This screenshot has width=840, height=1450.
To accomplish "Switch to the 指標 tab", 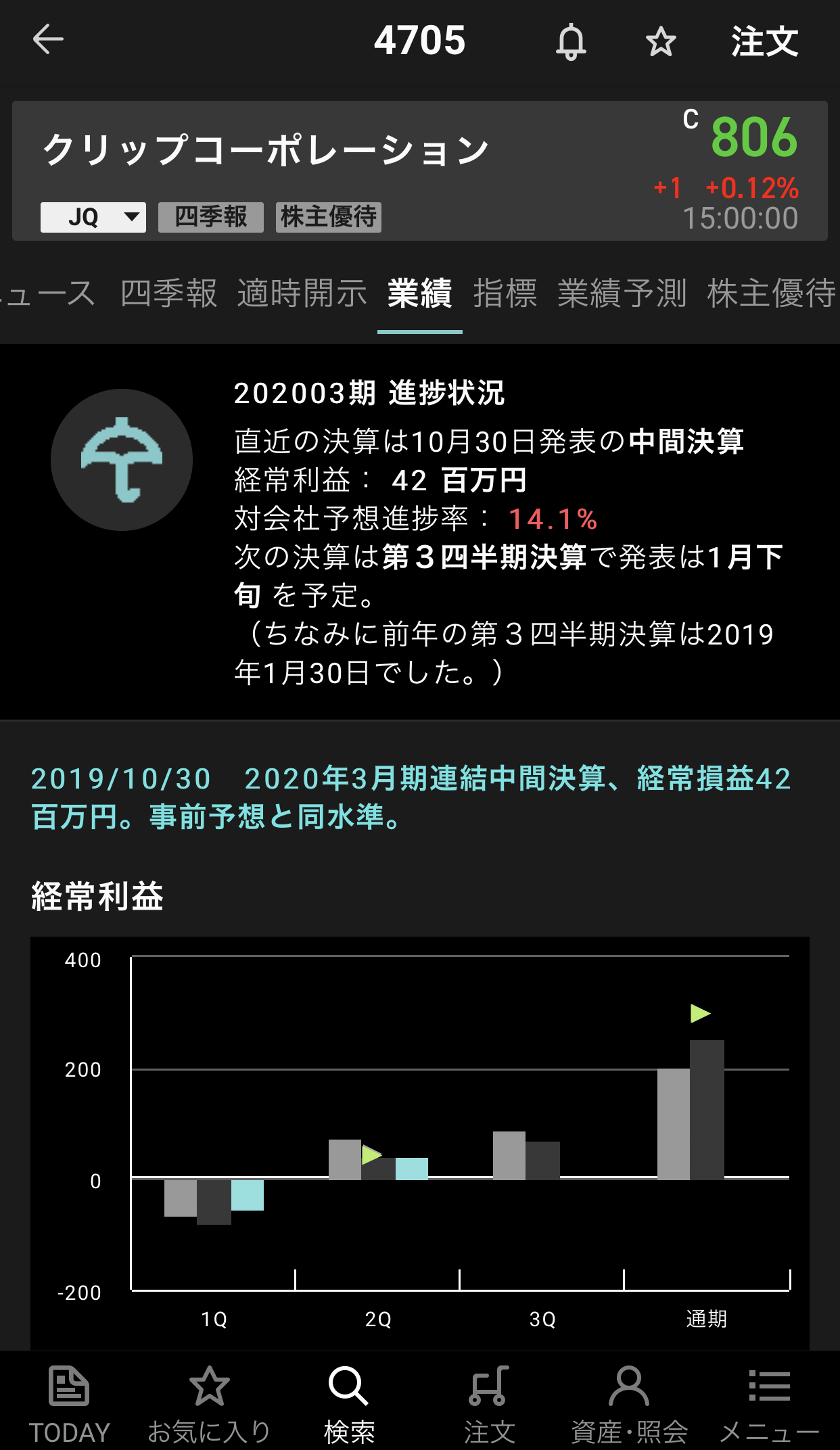I will 505,294.
